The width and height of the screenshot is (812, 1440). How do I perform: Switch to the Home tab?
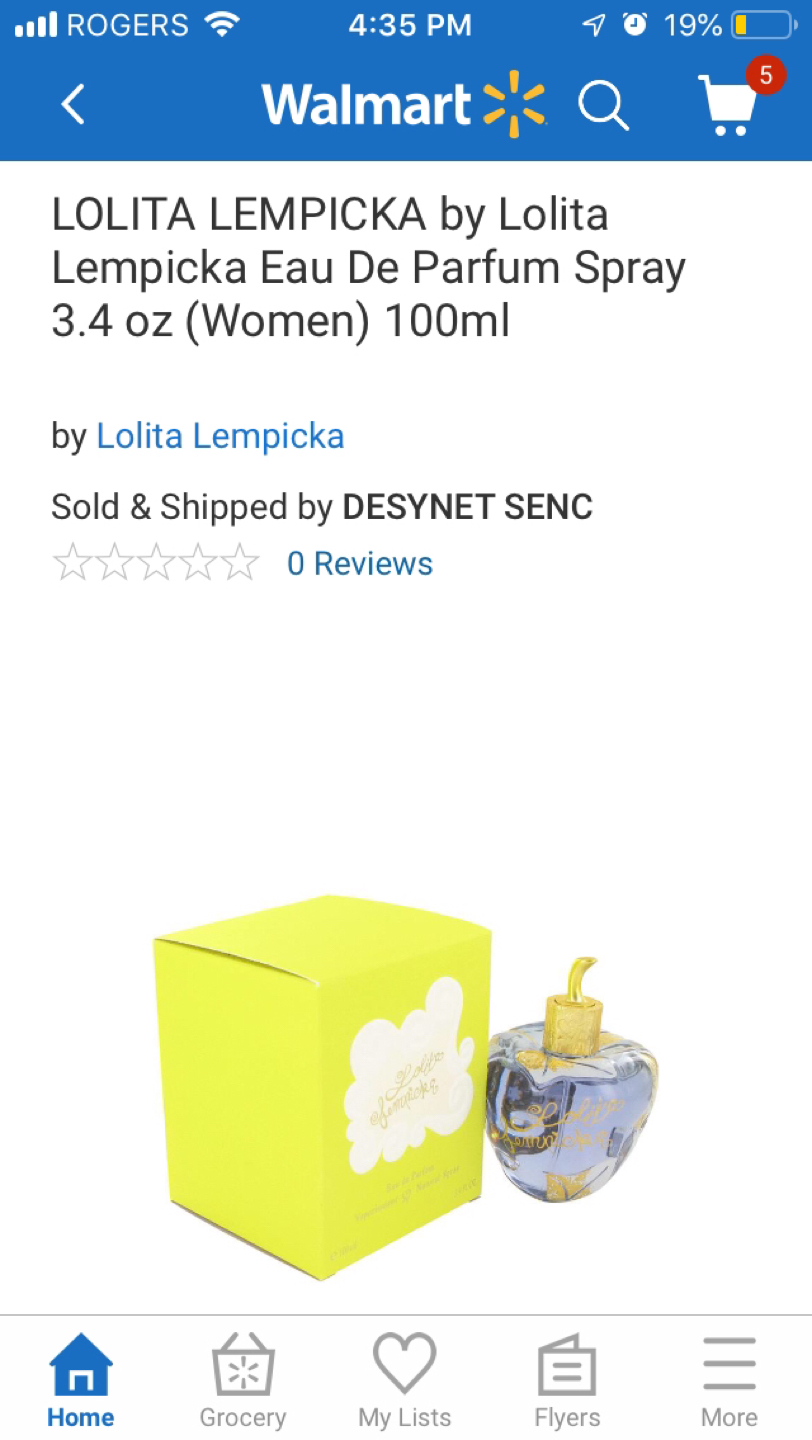(x=81, y=1381)
